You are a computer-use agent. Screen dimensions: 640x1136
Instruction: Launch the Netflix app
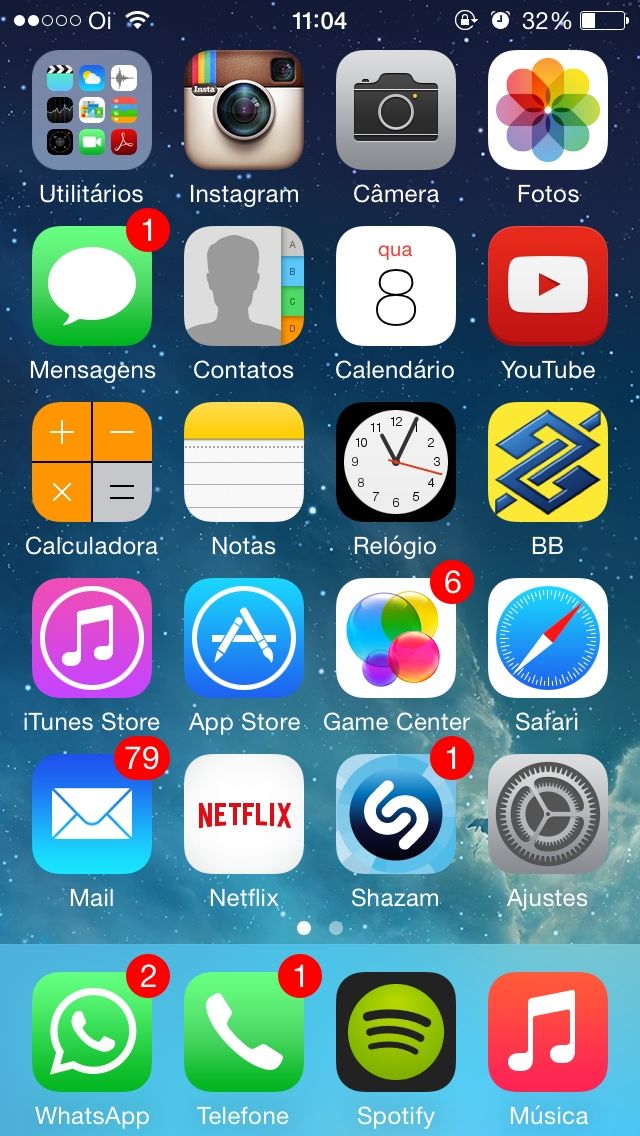pos(244,814)
